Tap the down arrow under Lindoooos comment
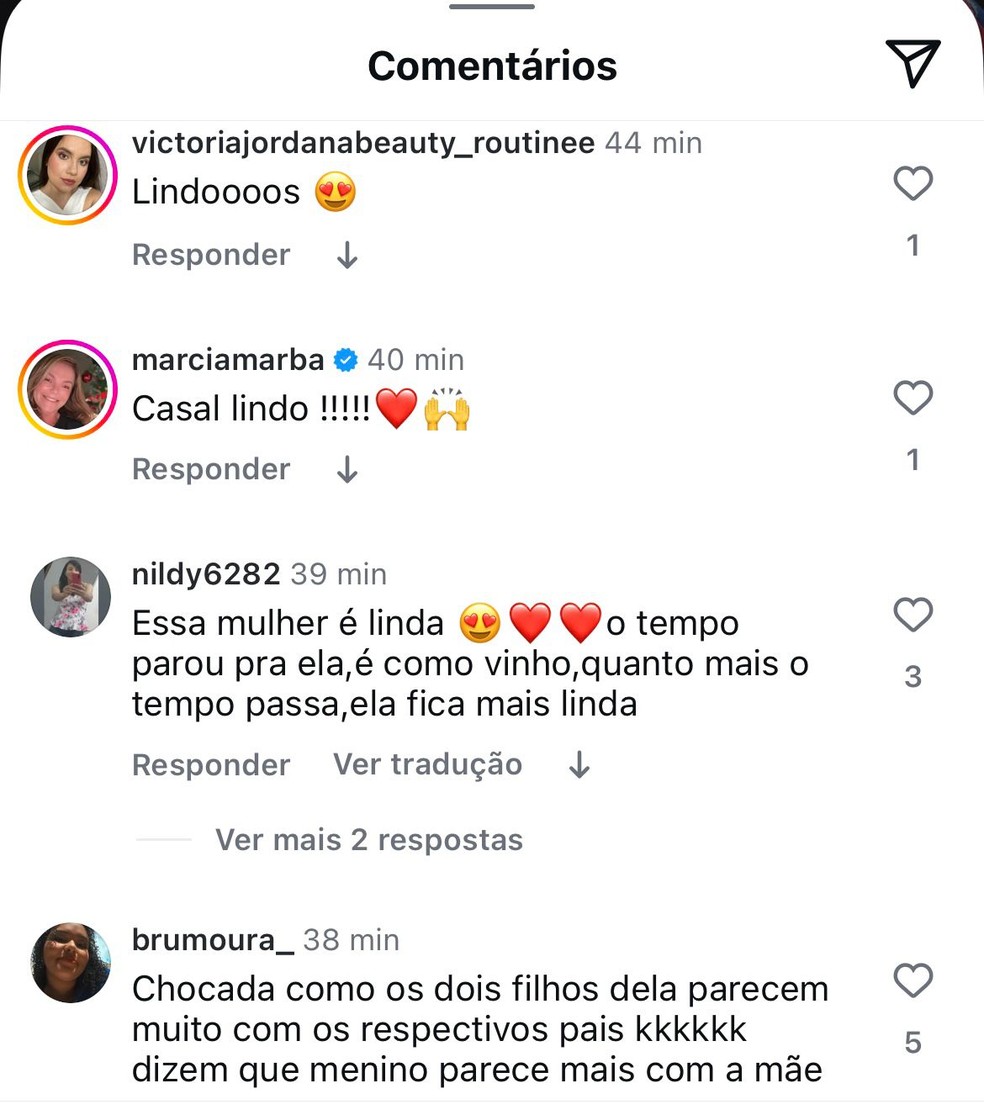The image size is (984, 1115). pos(345,255)
